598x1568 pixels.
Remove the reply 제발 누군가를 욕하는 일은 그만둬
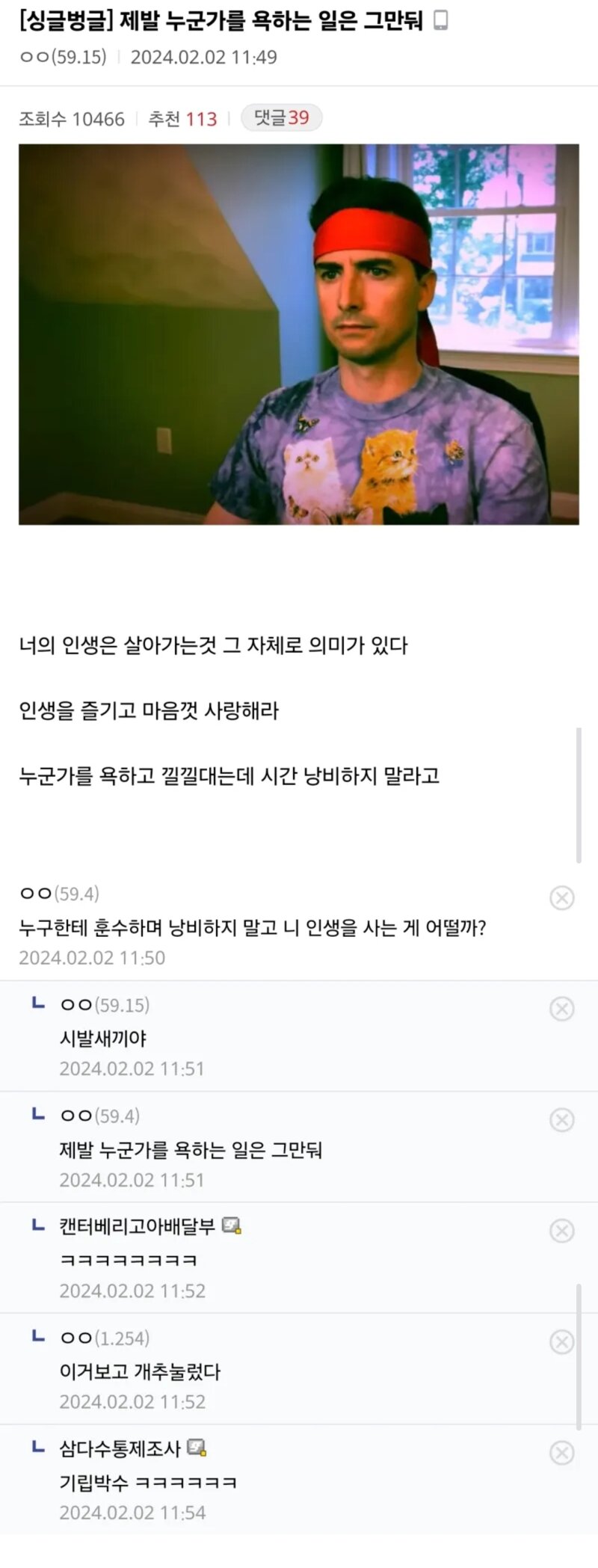[561, 1119]
